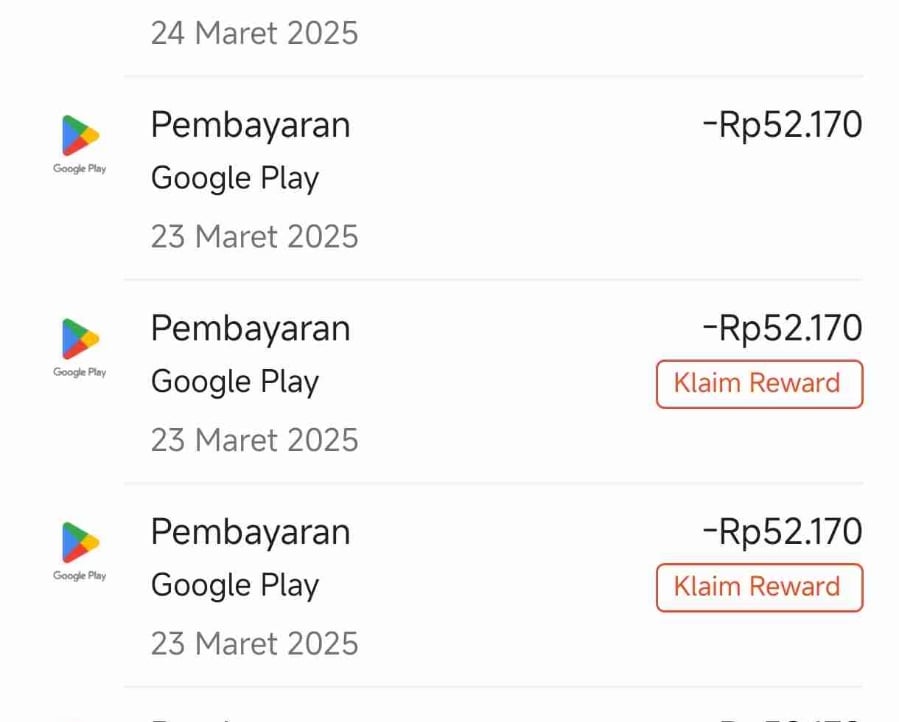Tap the first Klaim Reward button
This screenshot has height=722, width=899.
(x=759, y=384)
